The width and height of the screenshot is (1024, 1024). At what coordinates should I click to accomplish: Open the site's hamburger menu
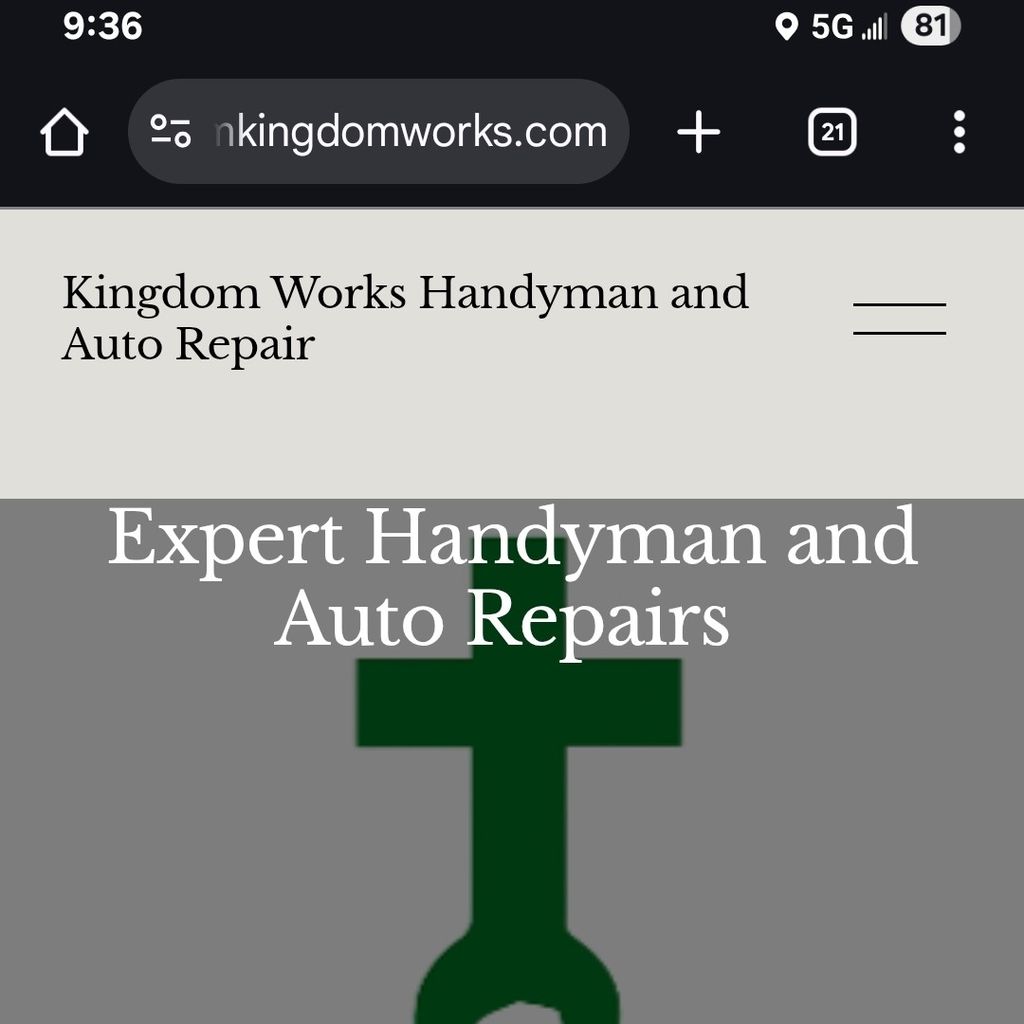point(899,318)
